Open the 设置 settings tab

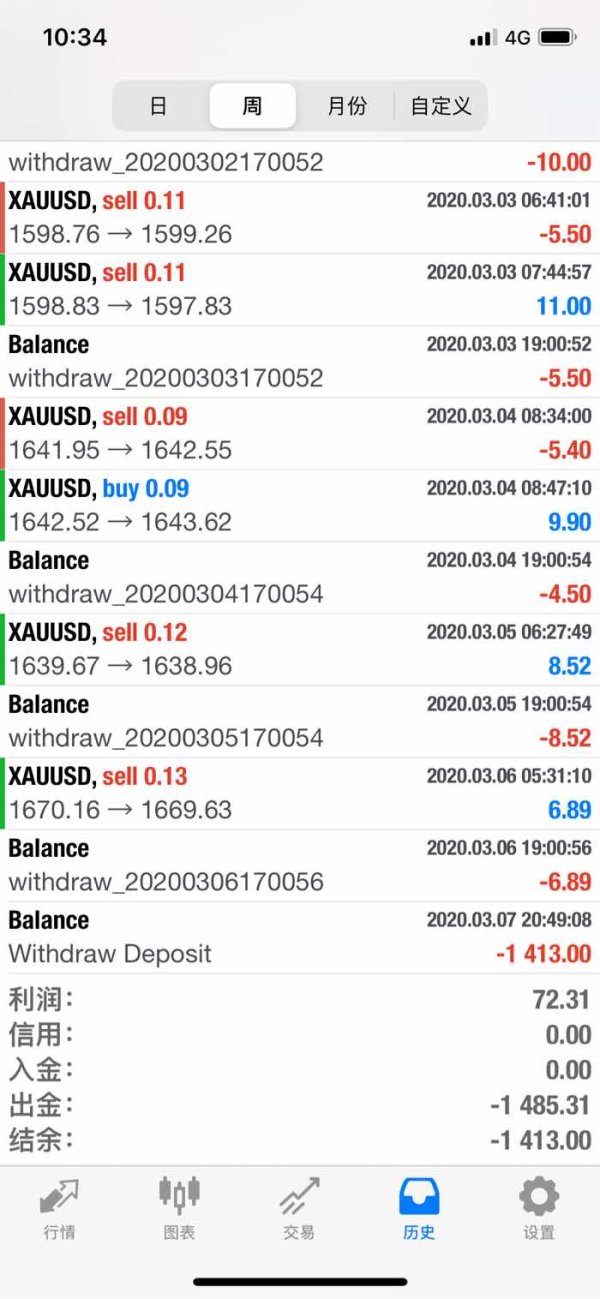point(539,1208)
